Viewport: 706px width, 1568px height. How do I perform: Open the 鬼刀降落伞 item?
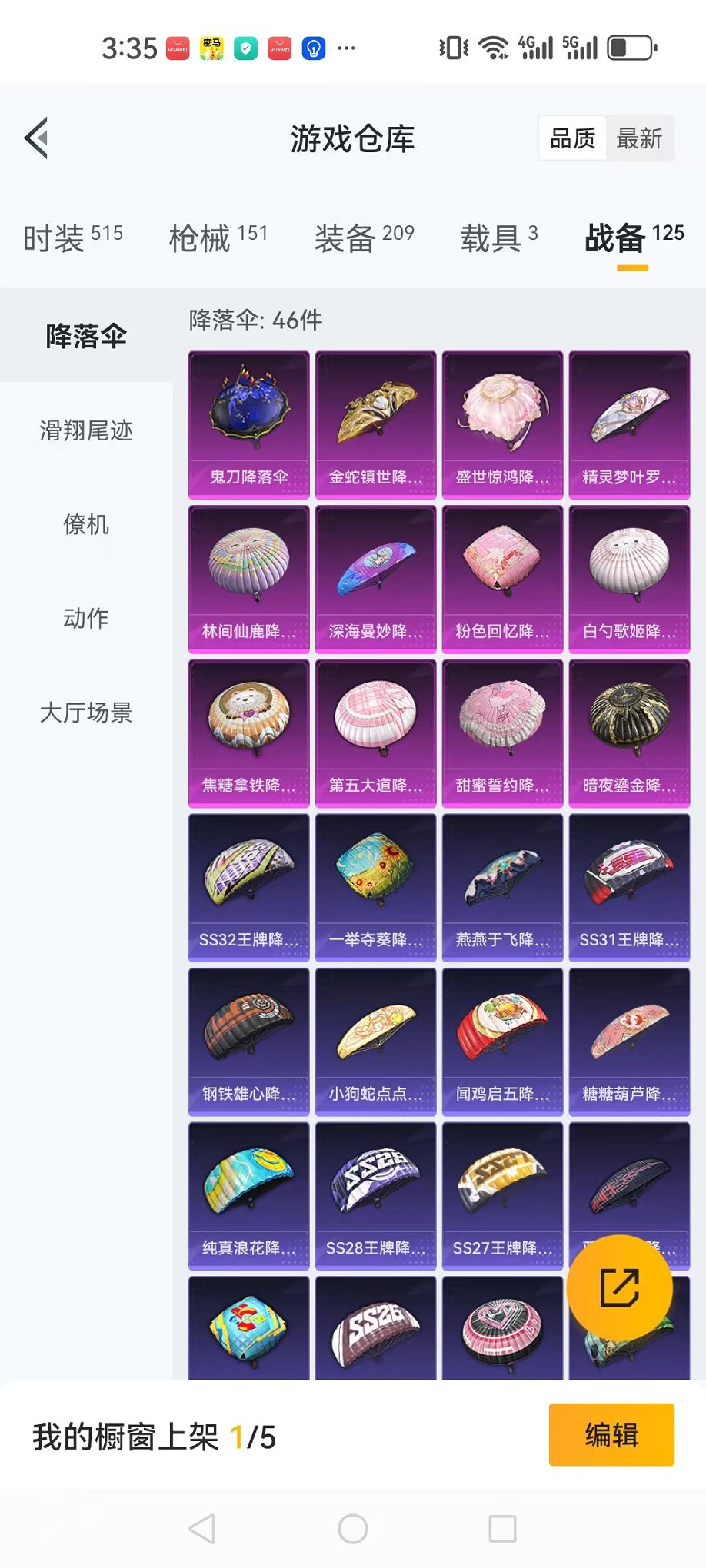(248, 425)
